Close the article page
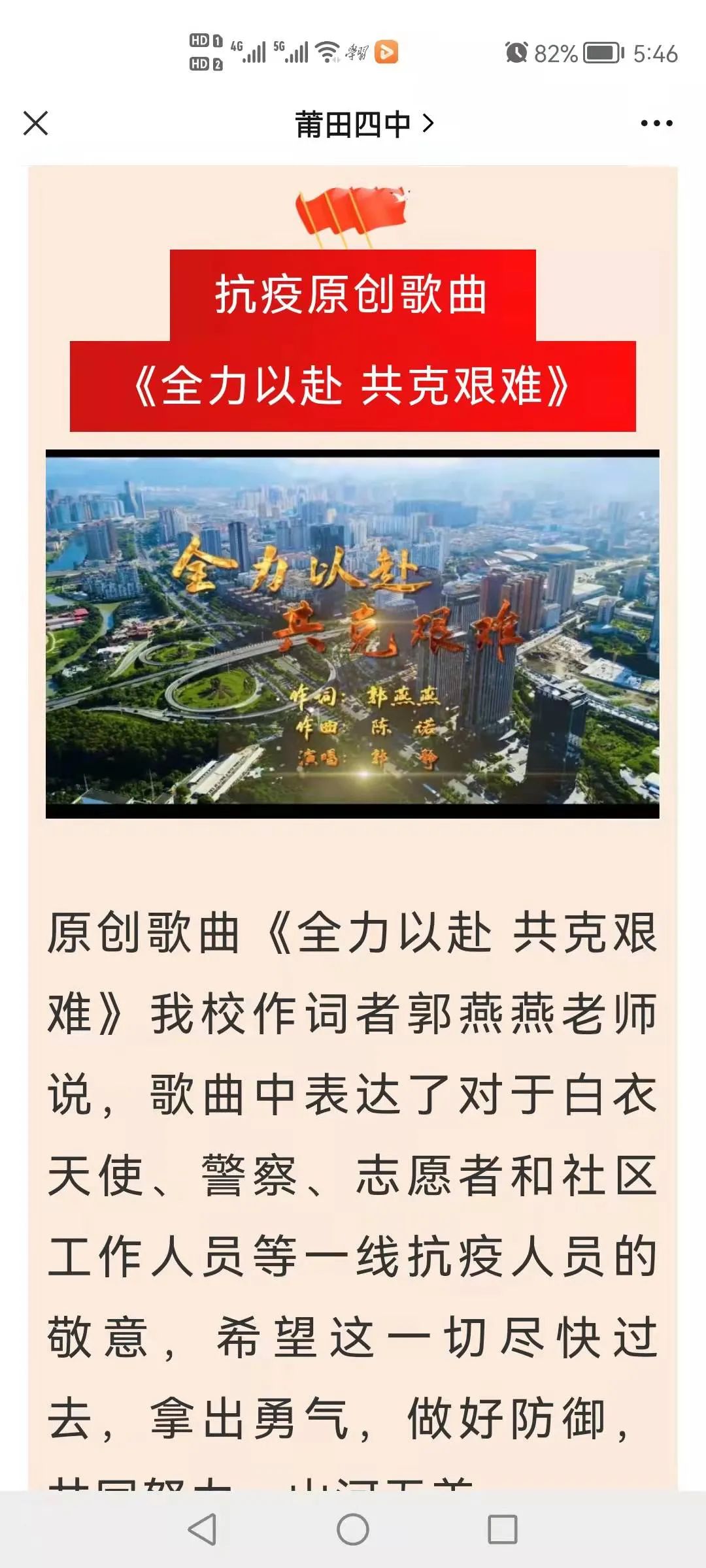The height and width of the screenshot is (1568, 706). pos(36,123)
